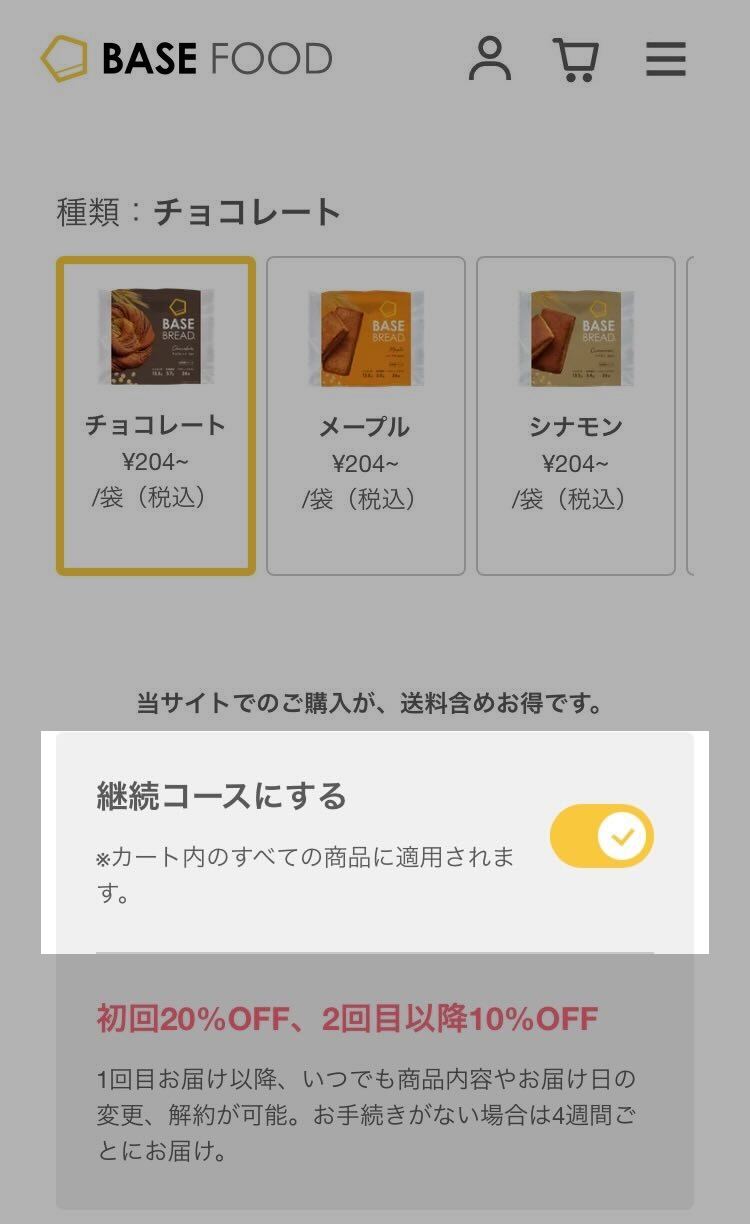Viewport: 750px width, 1224px height.
Task: Open the hamburger menu
Action: [665, 59]
